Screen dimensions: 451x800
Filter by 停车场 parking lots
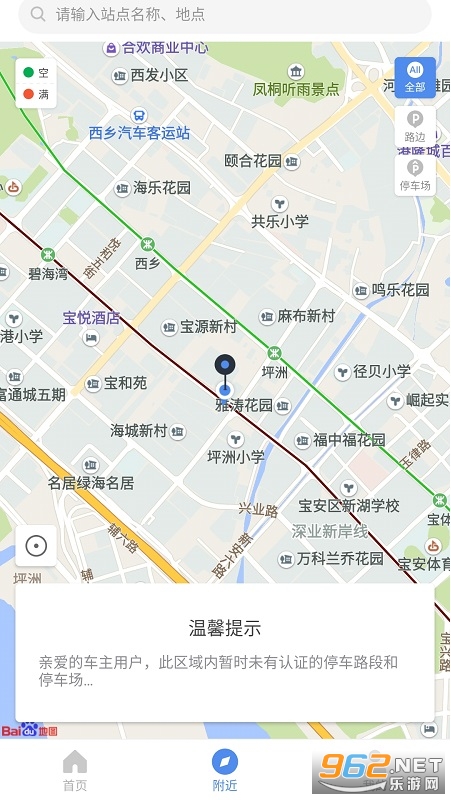point(415,175)
